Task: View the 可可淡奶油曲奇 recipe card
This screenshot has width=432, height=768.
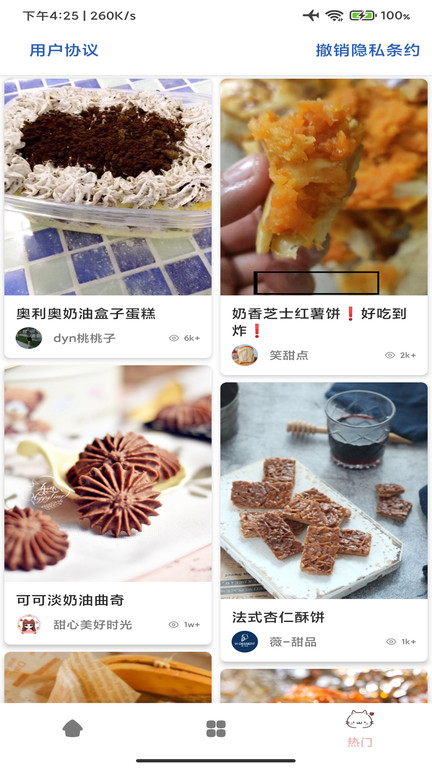Action: pyautogui.click(x=108, y=505)
